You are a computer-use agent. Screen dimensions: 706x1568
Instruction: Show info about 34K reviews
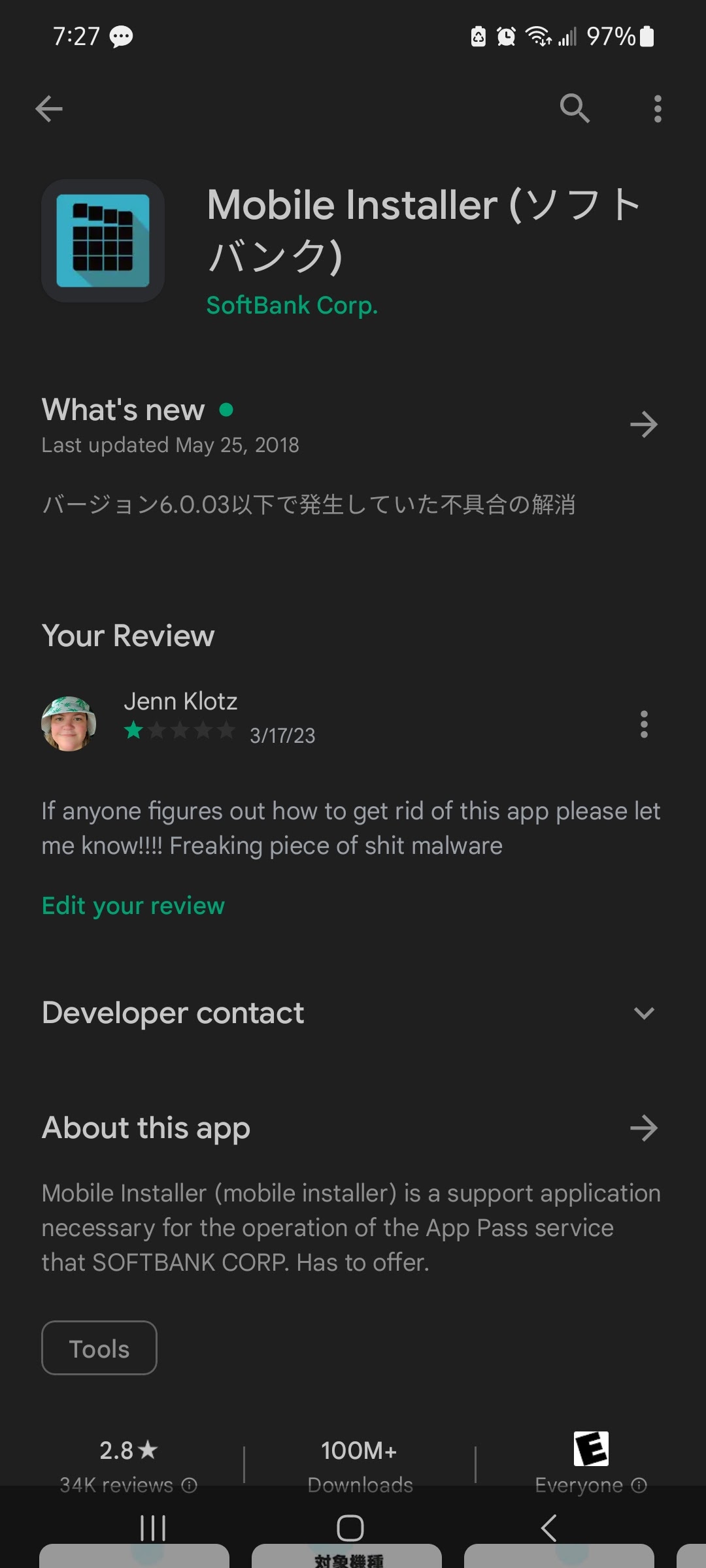[190, 1486]
